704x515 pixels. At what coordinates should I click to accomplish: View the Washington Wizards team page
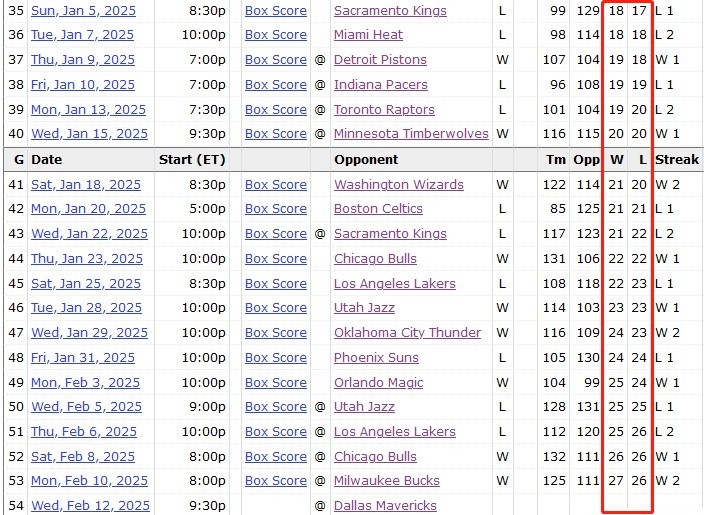click(398, 185)
